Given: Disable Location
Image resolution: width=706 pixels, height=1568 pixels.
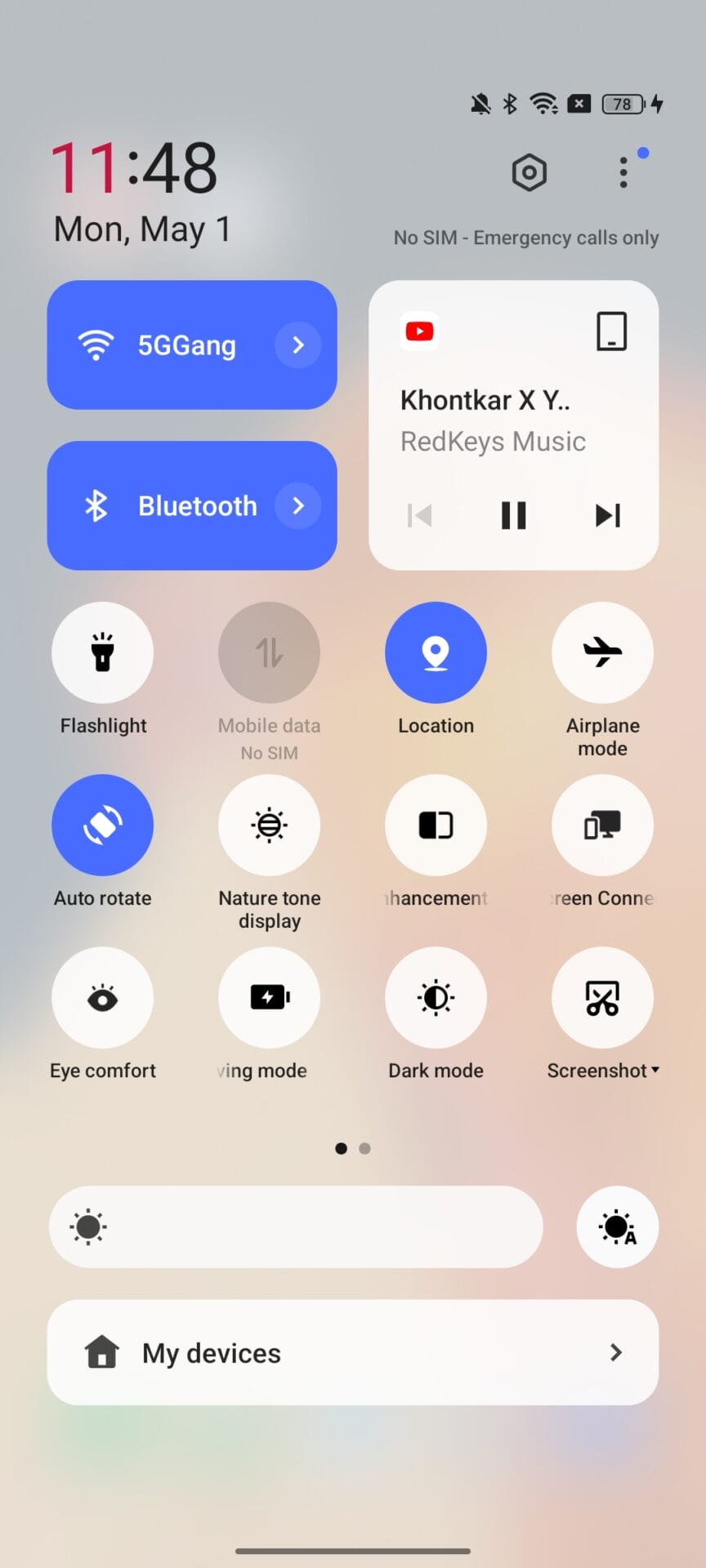Looking at the screenshot, I should [436, 653].
